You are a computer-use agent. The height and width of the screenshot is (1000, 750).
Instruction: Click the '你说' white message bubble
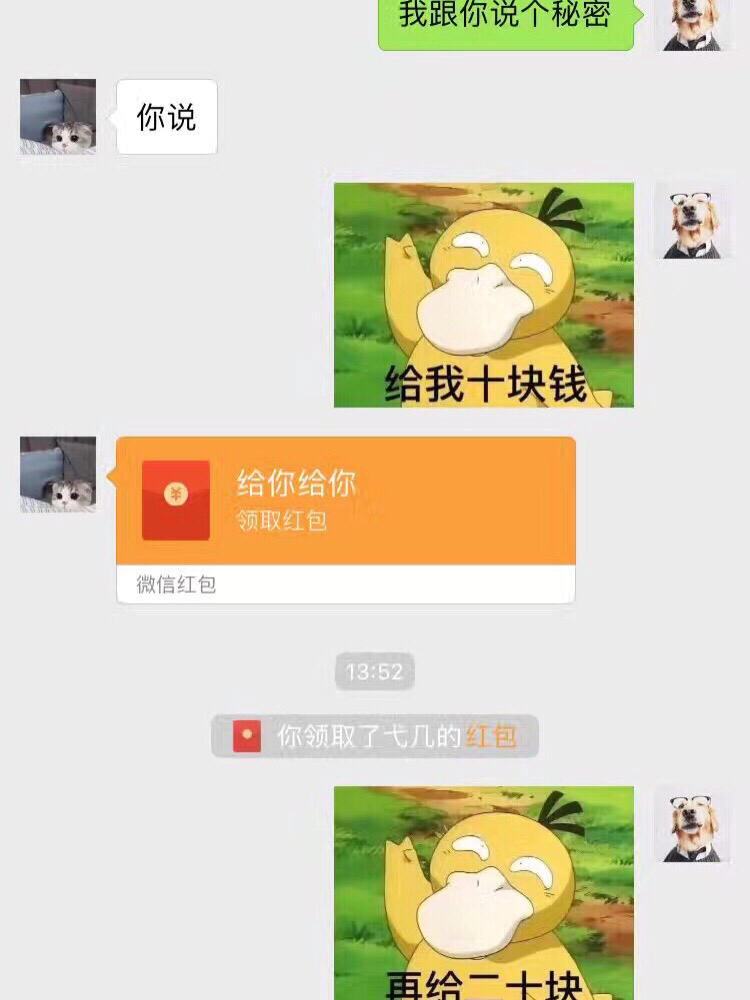[166, 117]
